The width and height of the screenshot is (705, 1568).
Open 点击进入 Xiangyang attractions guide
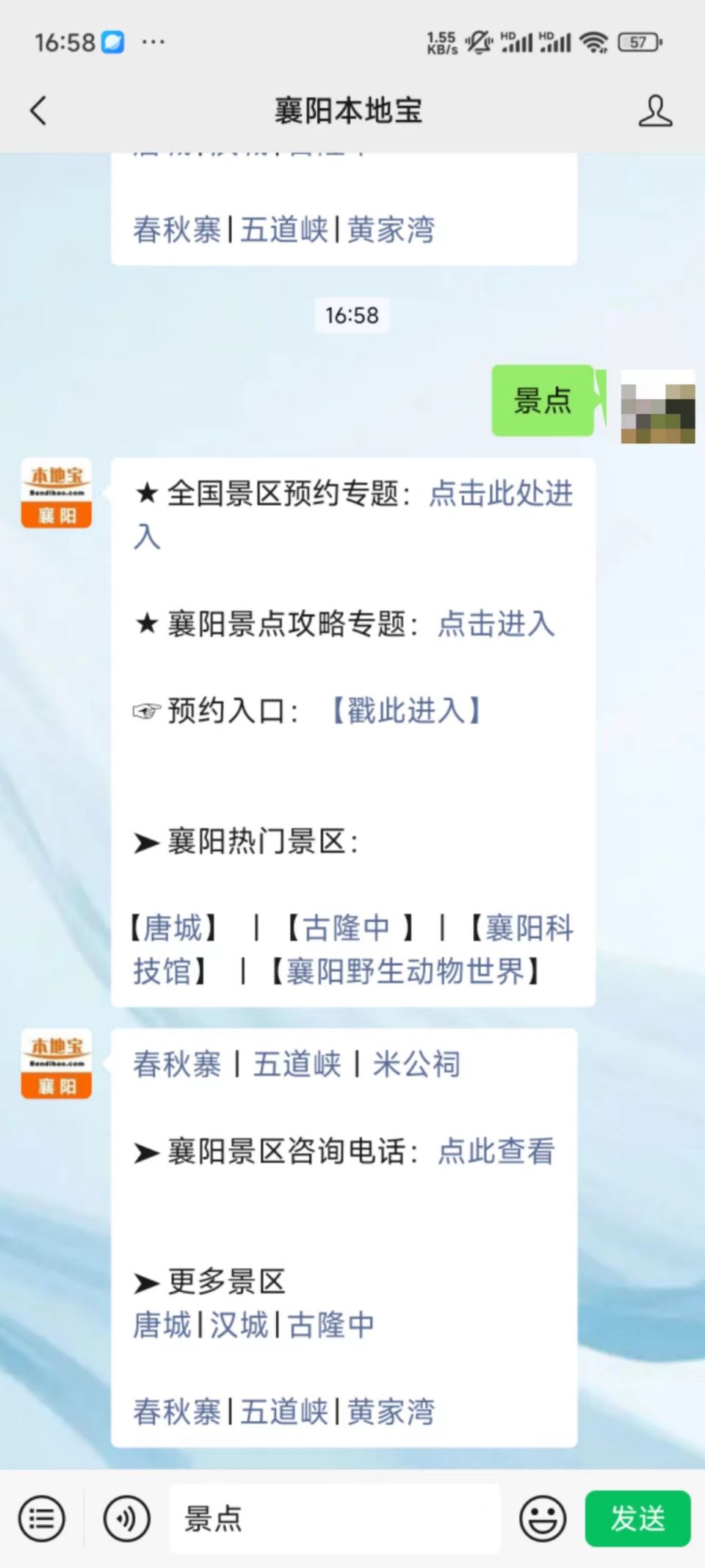(496, 624)
